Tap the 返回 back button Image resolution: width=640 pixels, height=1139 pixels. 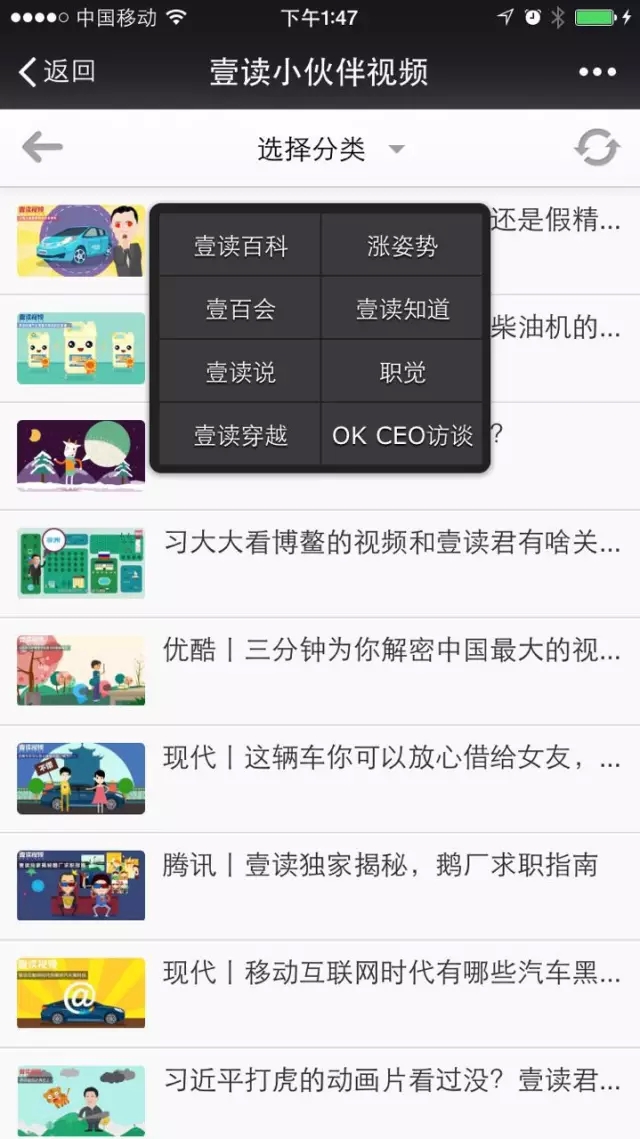coord(57,72)
